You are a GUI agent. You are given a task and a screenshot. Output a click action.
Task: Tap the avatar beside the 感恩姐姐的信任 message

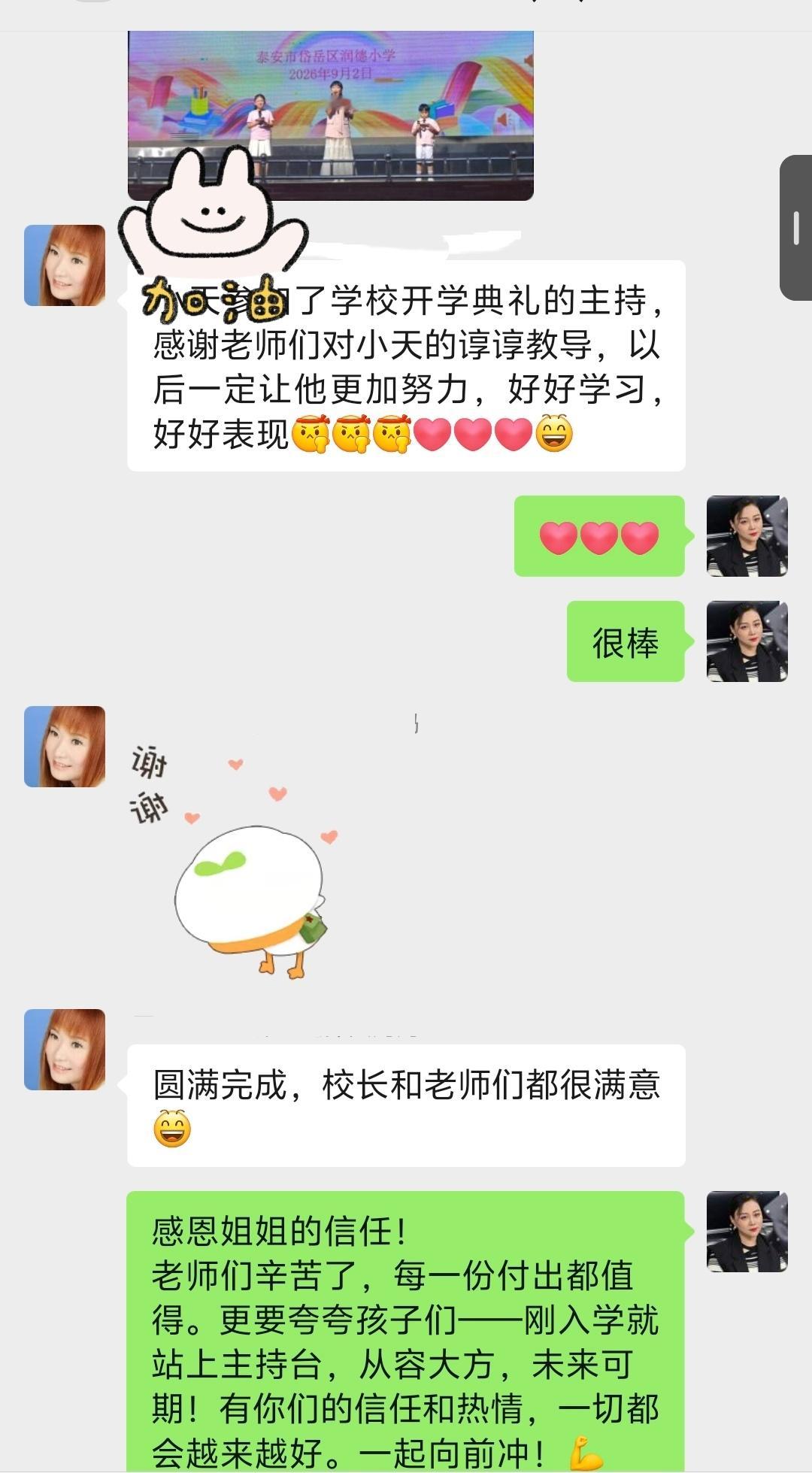[747, 1232]
